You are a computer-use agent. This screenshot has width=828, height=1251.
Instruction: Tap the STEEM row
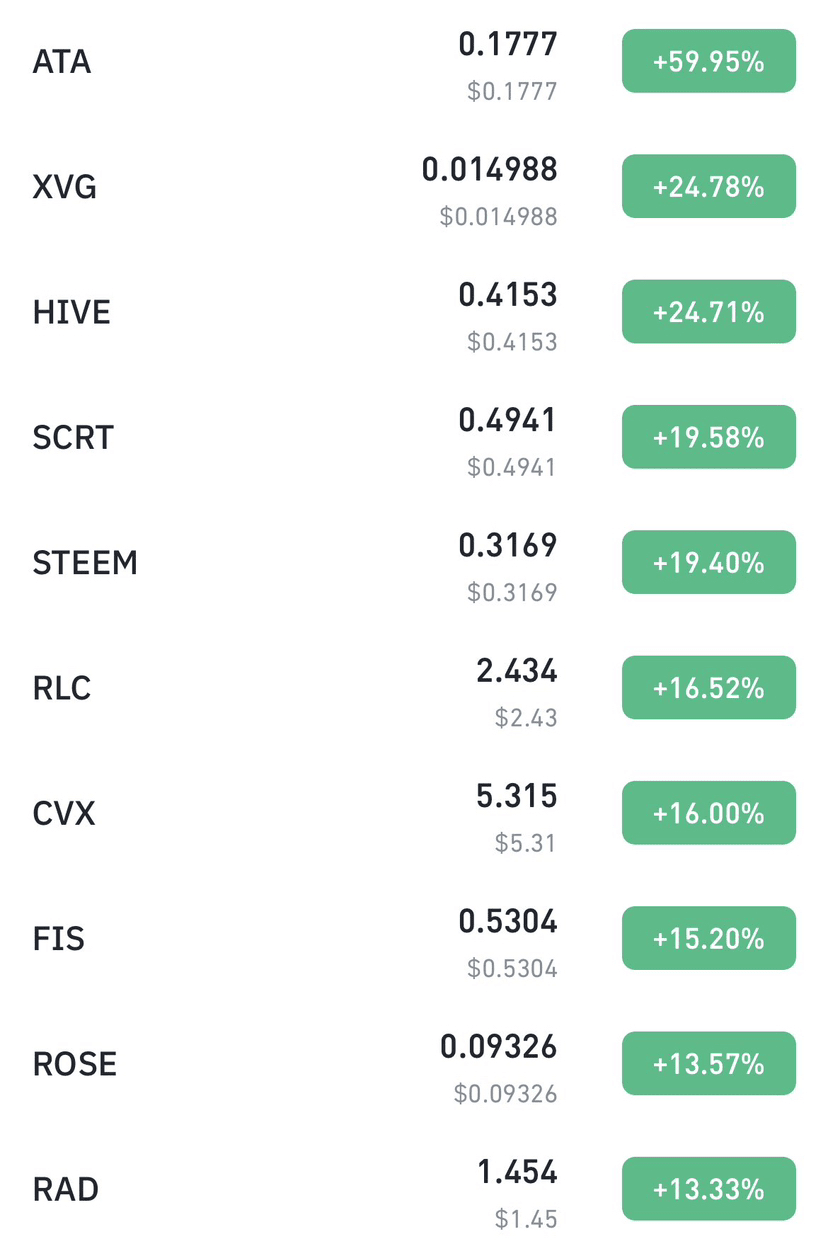(85, 563)
